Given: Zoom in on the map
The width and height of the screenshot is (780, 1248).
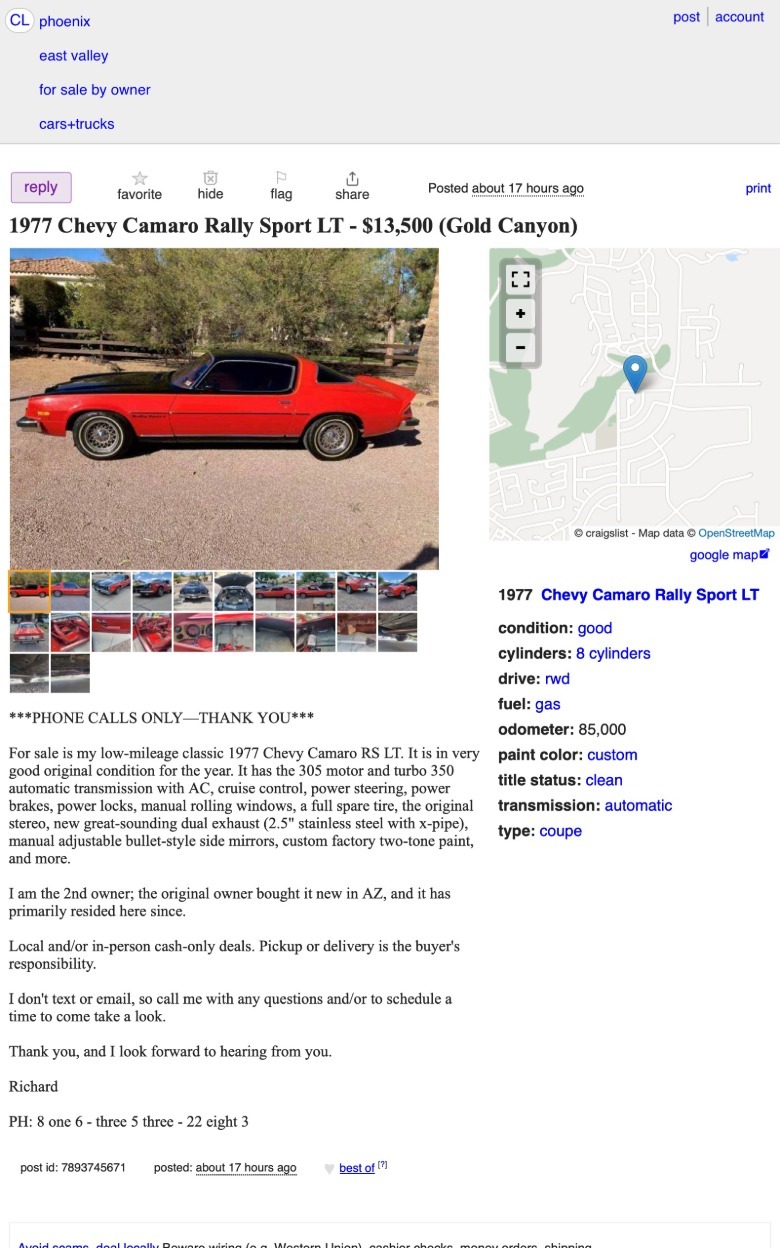Looking at the screenshot, I should coord(520,315).
